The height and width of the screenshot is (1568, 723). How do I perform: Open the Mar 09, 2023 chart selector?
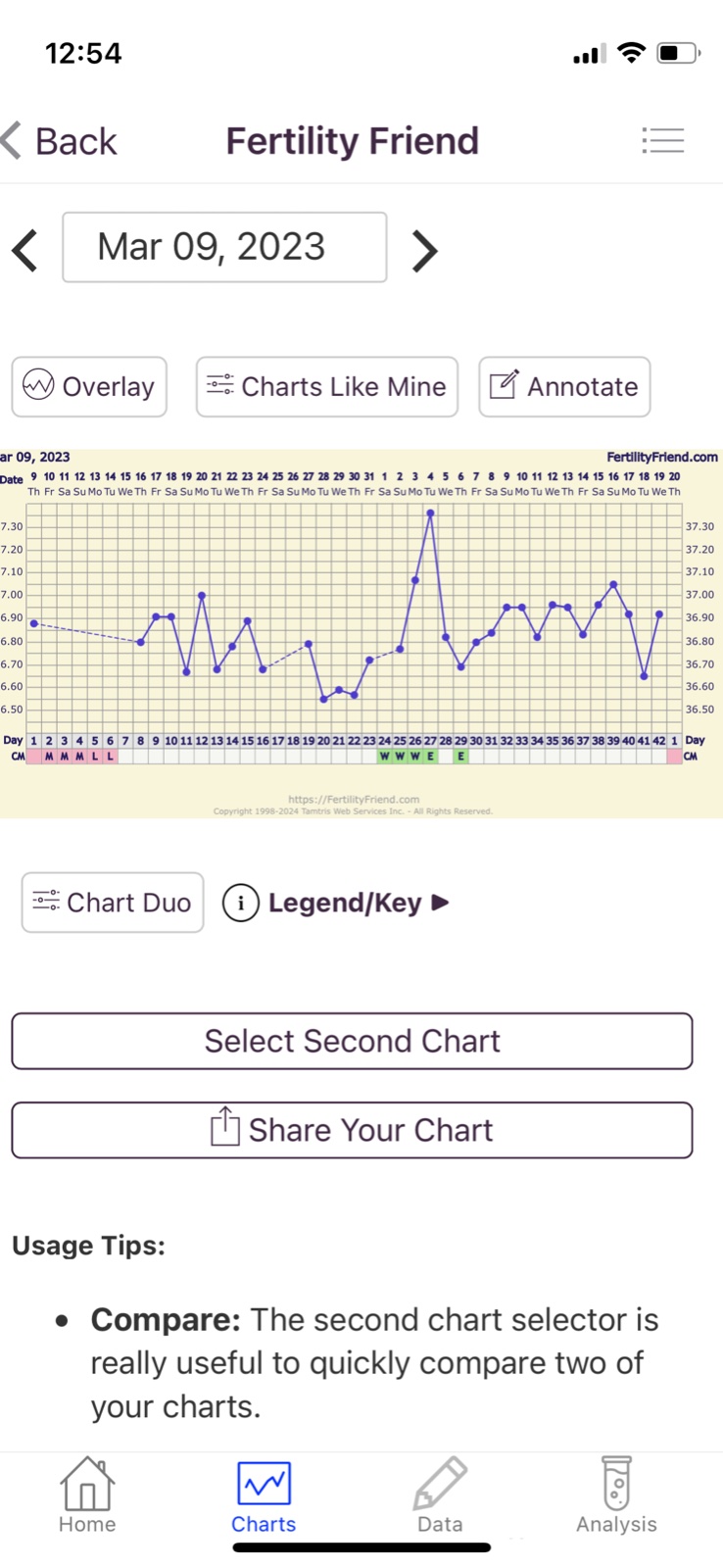click(224, 247)
